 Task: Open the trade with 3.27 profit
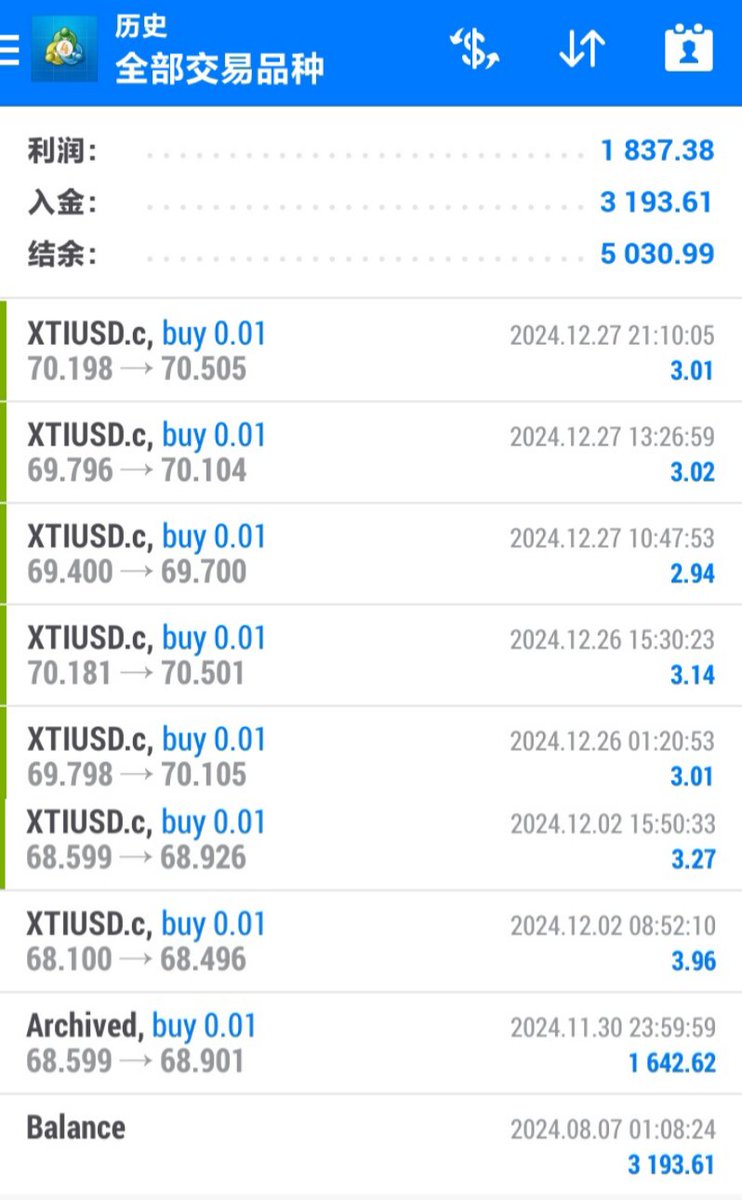click(371, 840)
